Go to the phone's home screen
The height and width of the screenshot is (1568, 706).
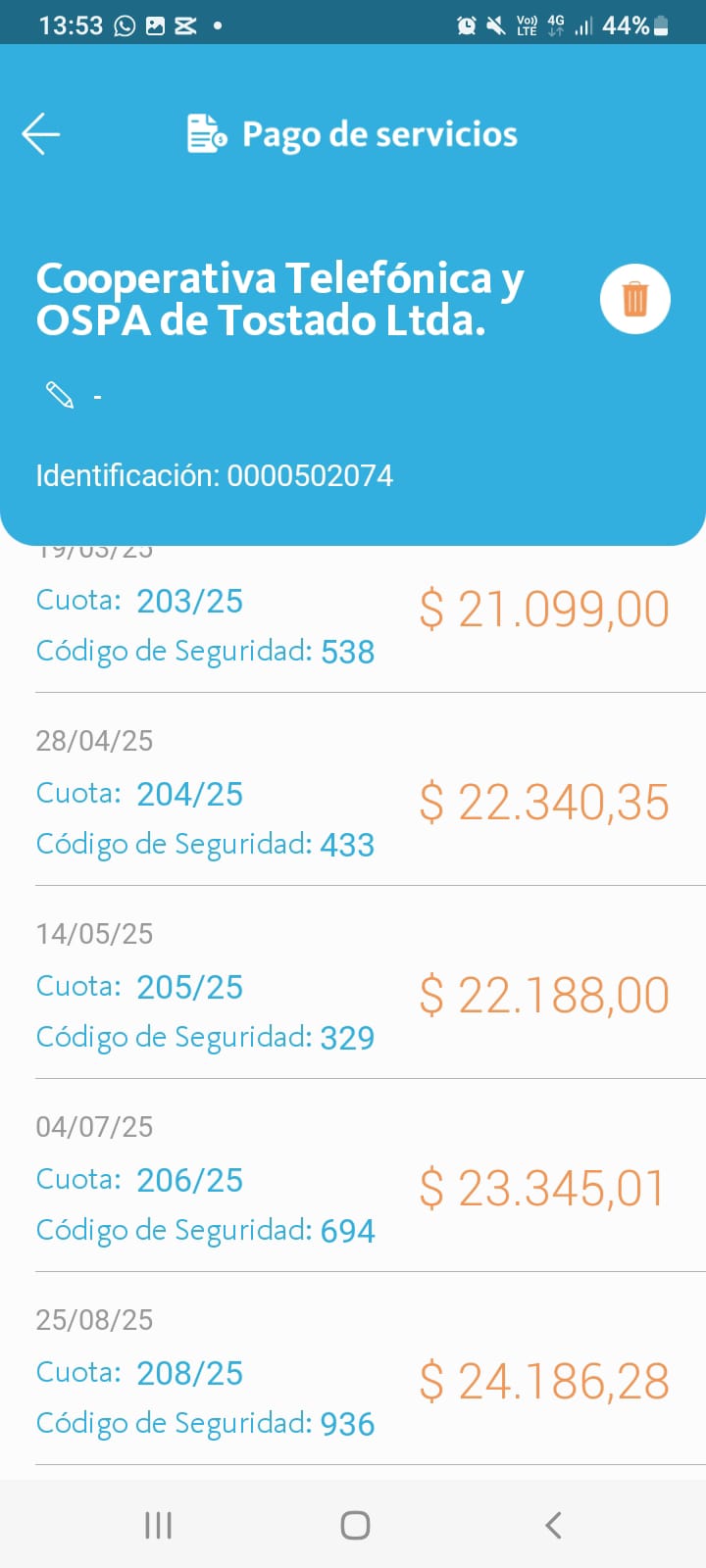point(355,1525)
